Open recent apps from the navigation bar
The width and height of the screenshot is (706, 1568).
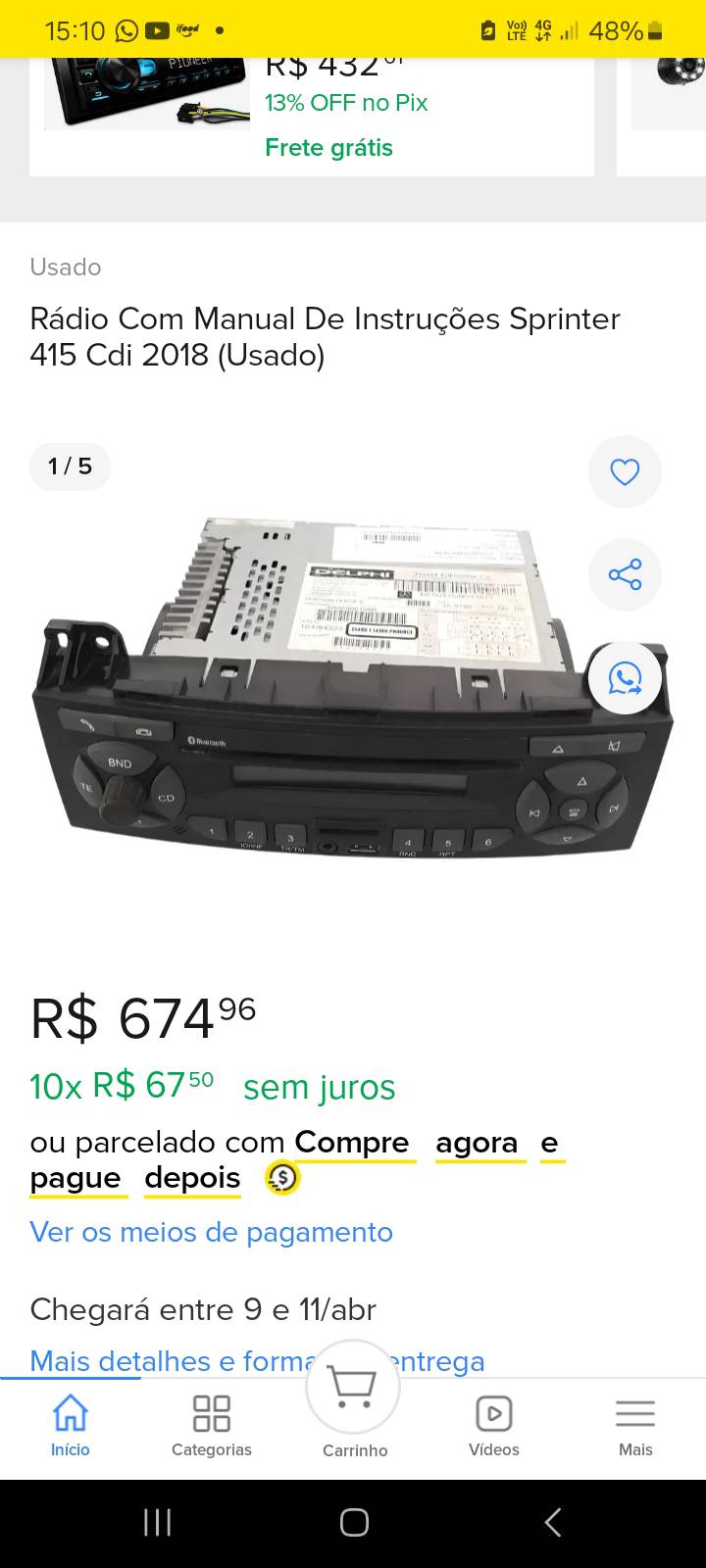(x=157, y=1522)
